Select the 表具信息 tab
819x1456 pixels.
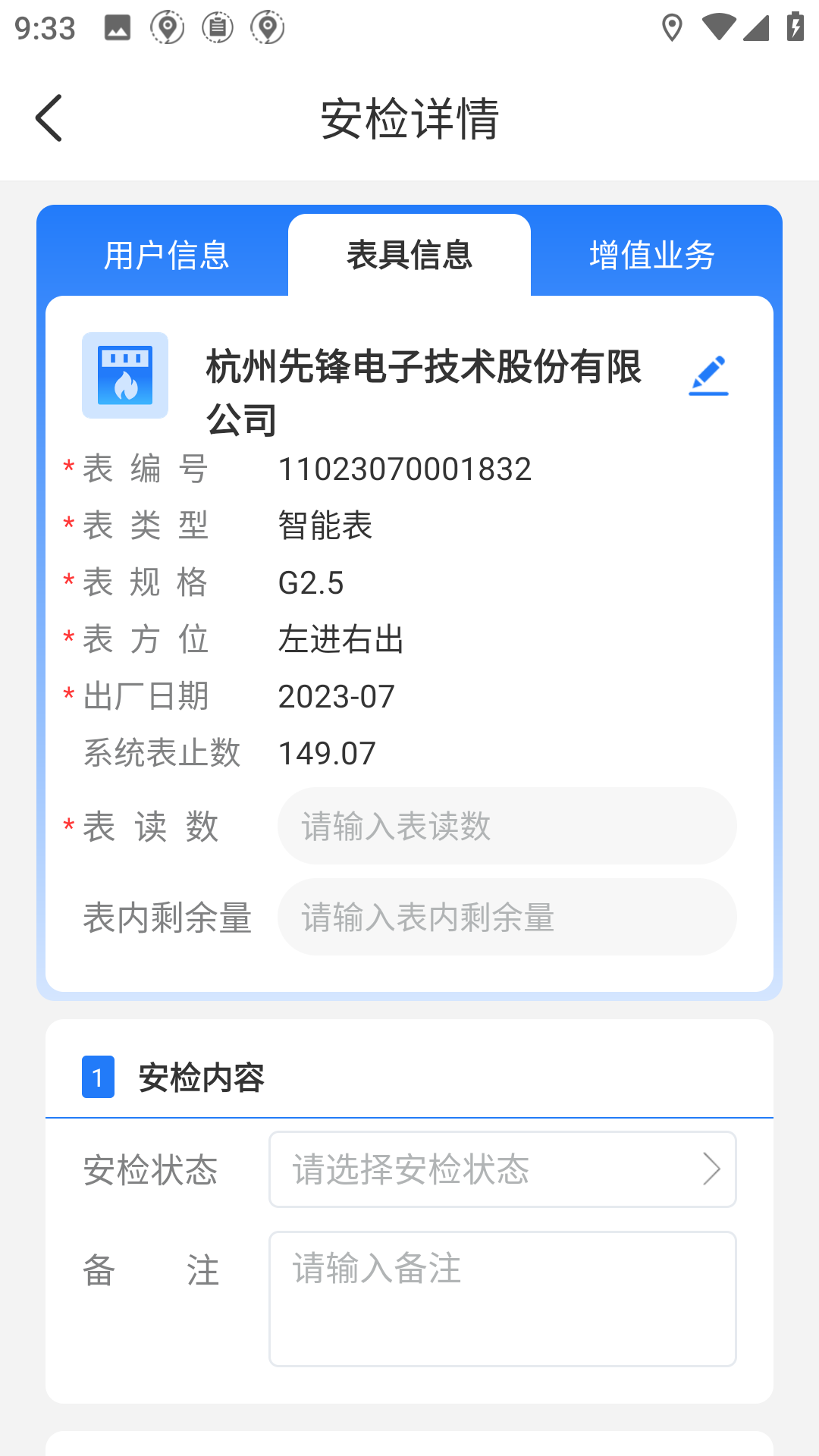(409, 256)
